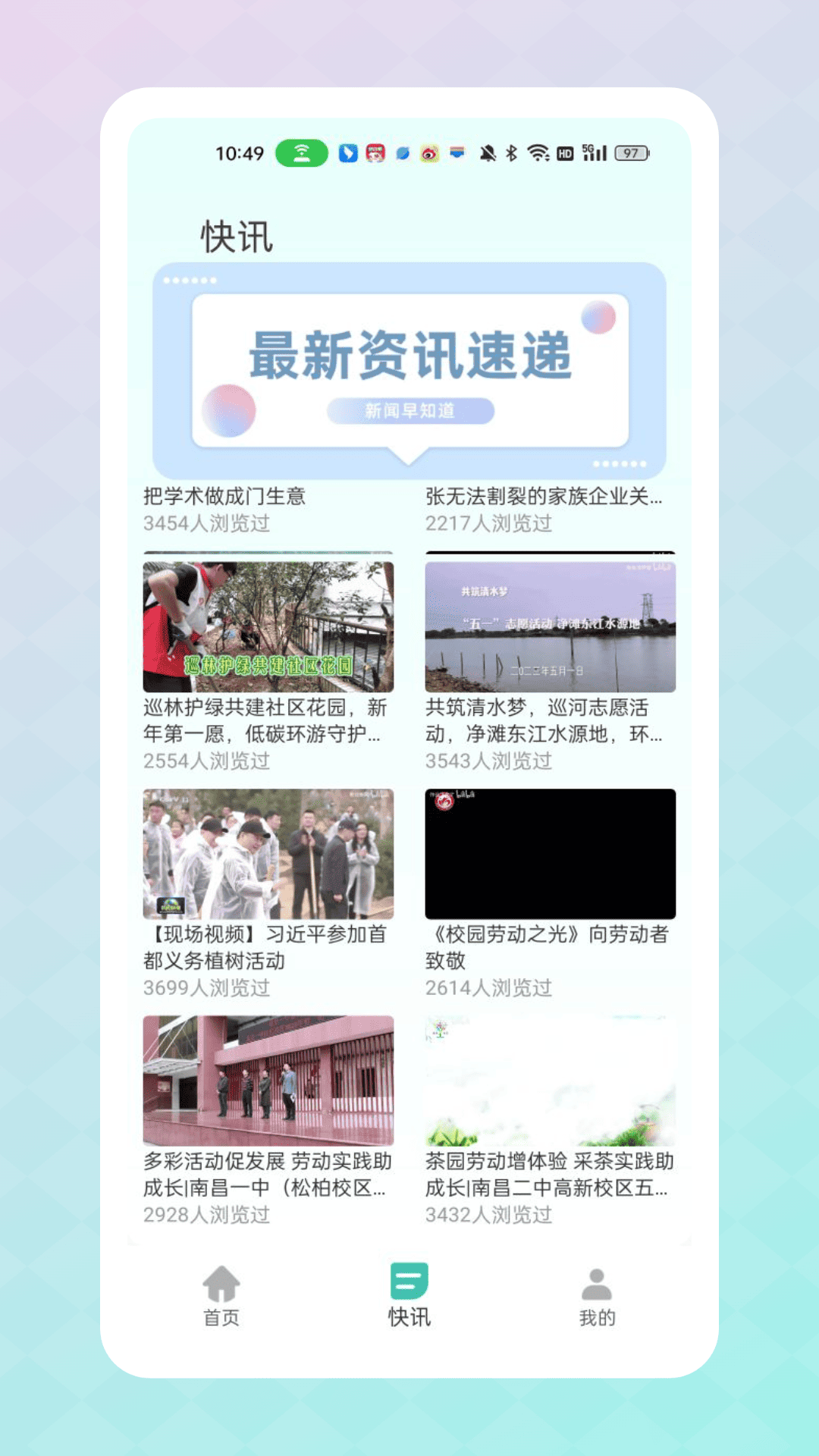This screenshot has width=819, height=1456.
Task: Open the 新闻早知道 banner button
Action: coord(409,410)
